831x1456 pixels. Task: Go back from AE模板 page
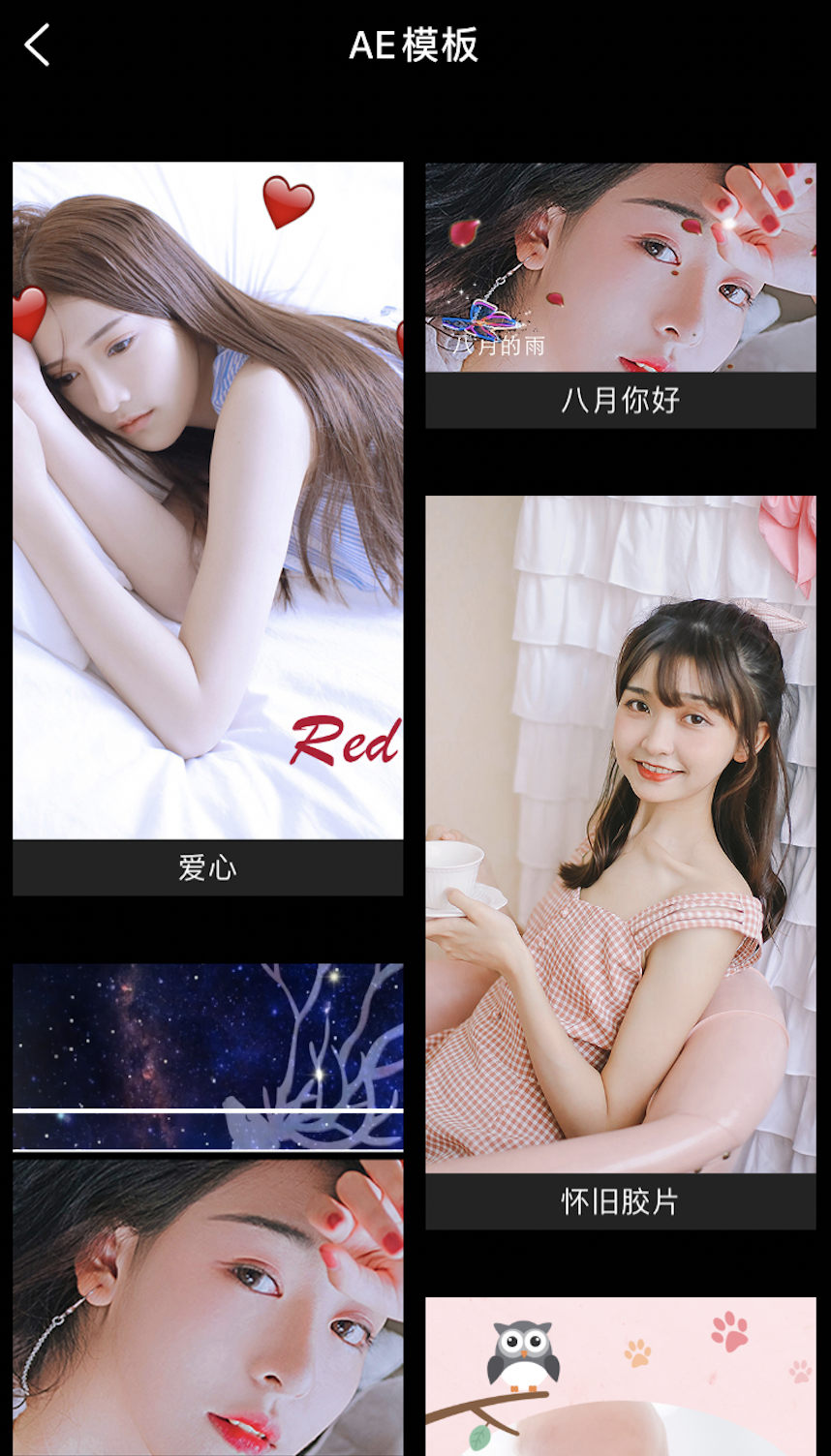(37, 45)
